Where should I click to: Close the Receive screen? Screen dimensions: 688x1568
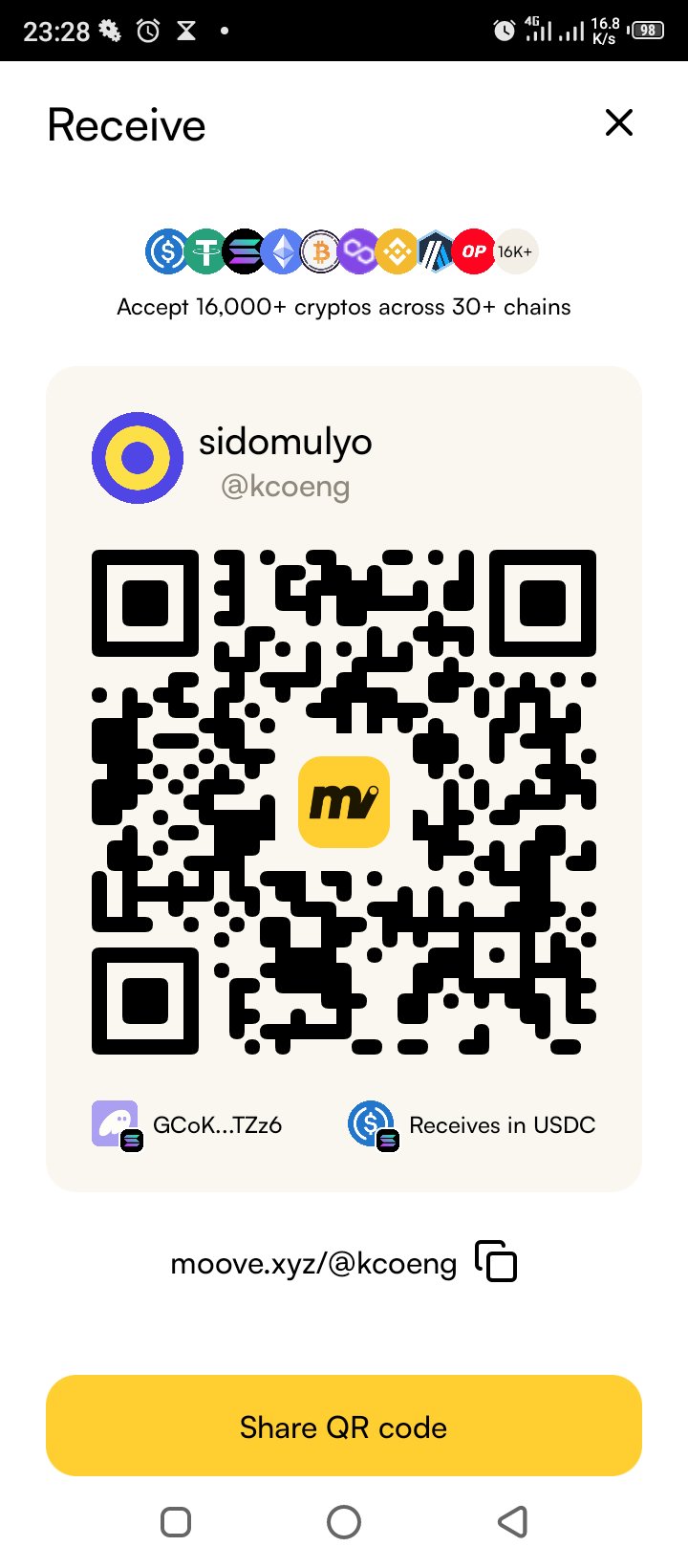pos(619,122)
